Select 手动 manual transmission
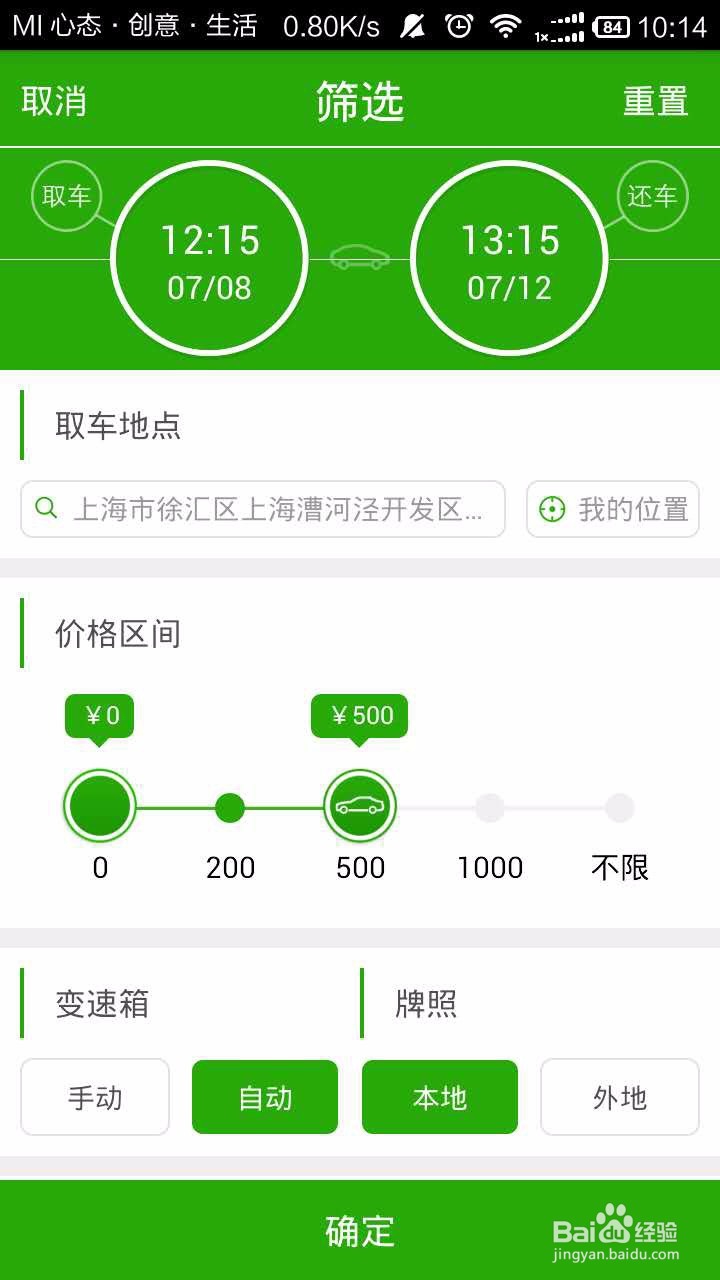The height and width of the screenshot is (1280, 720). [95, 1097]
